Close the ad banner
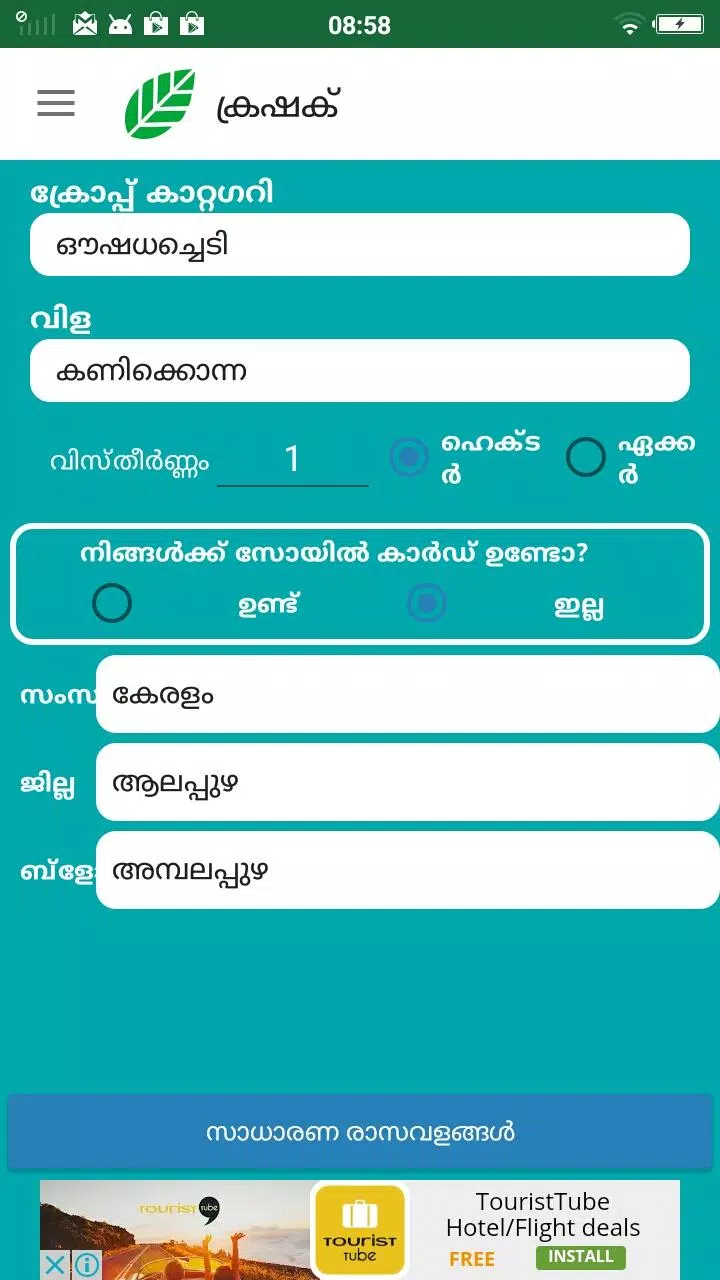Image resolution: width=720 pixels, height=1280 pixels. pos(56,1265)
